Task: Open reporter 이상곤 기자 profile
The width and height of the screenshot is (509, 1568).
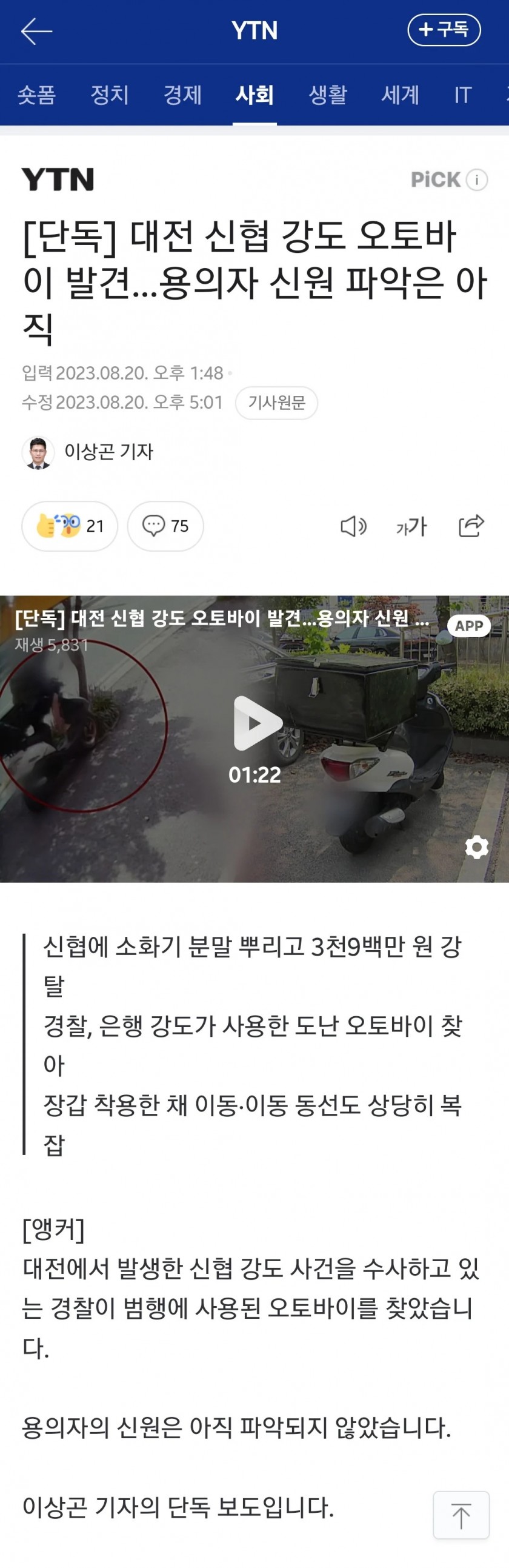Action: pyautogui.click(x=88, y=452)
